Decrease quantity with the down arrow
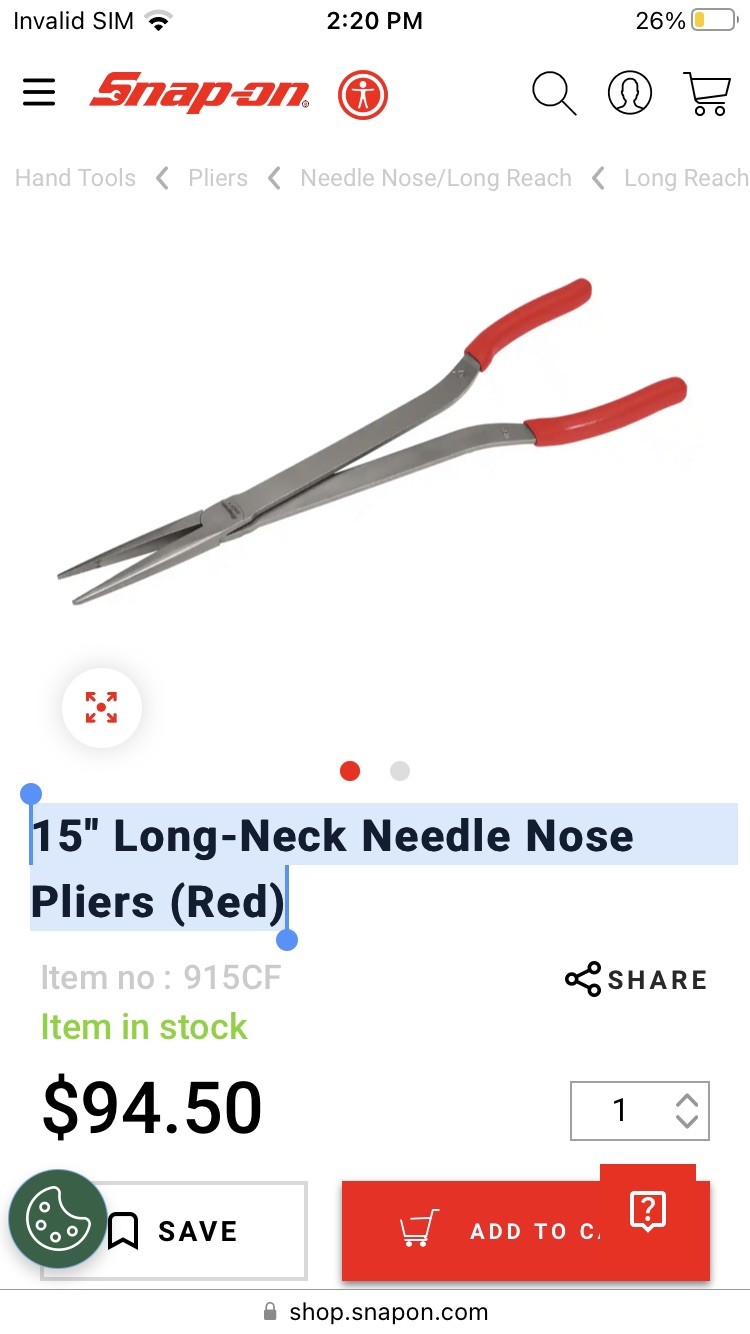Screen dimensions: 750x1334 point(686,1121)
